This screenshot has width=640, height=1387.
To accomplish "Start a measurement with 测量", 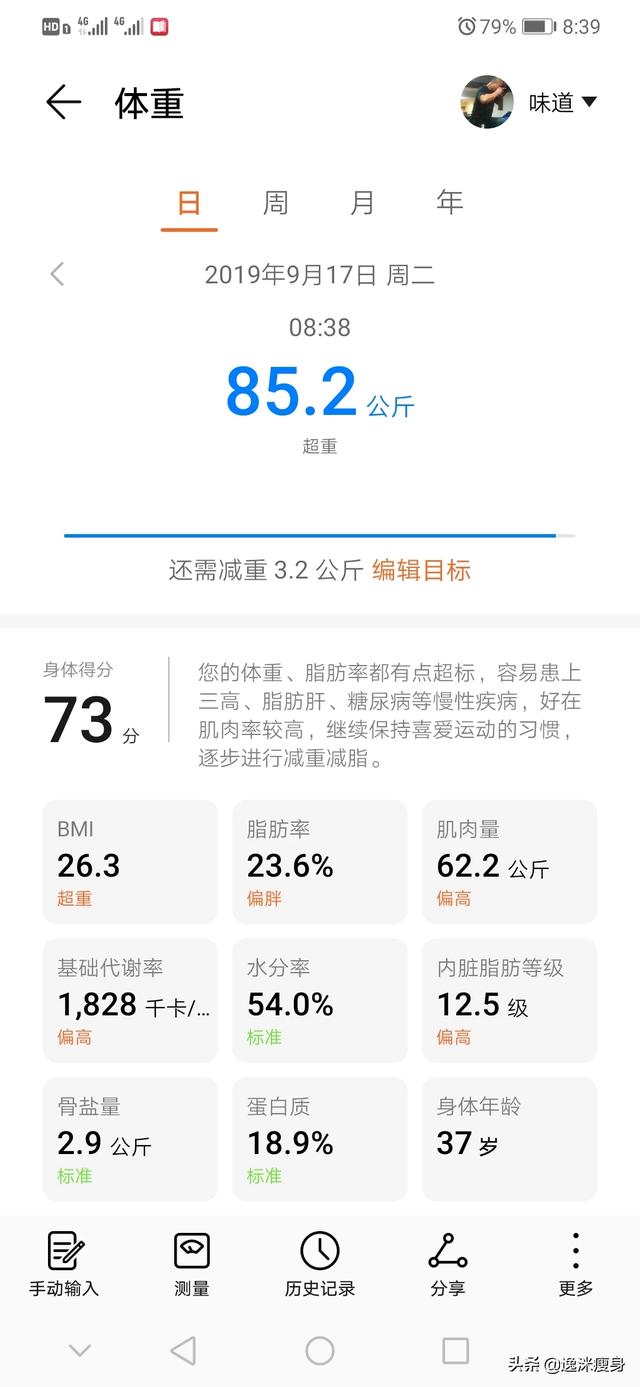I will click(192, 1264).
